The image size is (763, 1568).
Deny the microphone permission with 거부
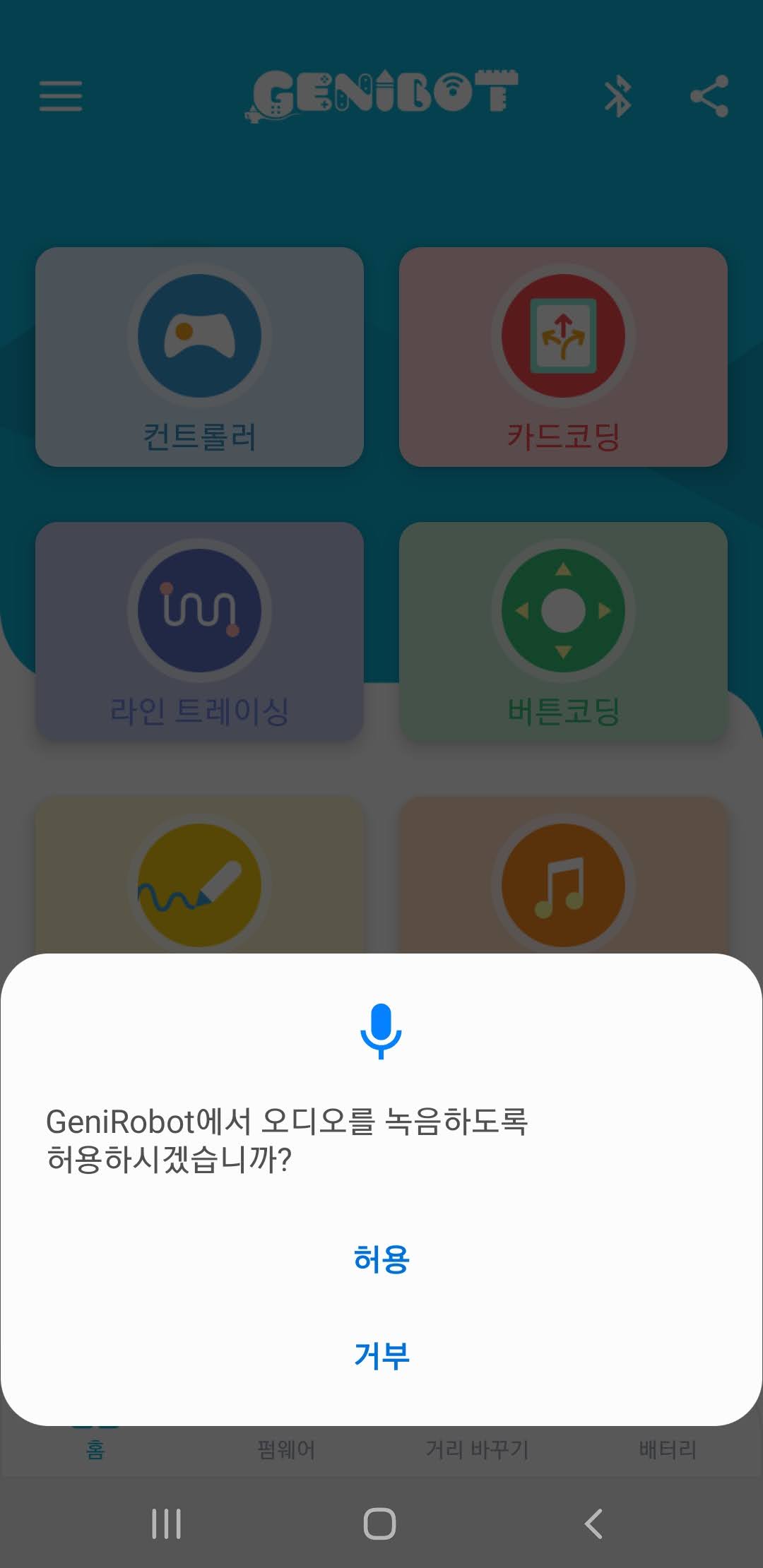pos(381,1355)
